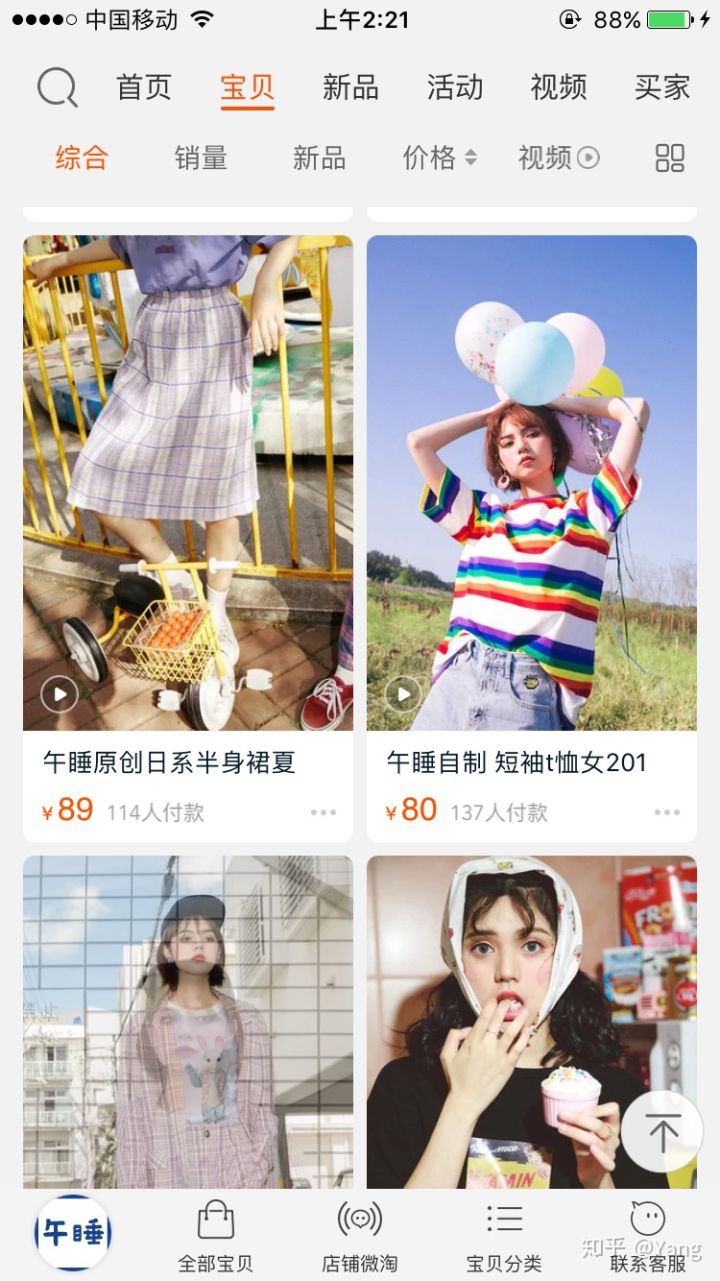This screenshot has width=720, height=1281.
Task: Open 全部宝贝 in the bottom bar
Action: [x=216, y=1236]
